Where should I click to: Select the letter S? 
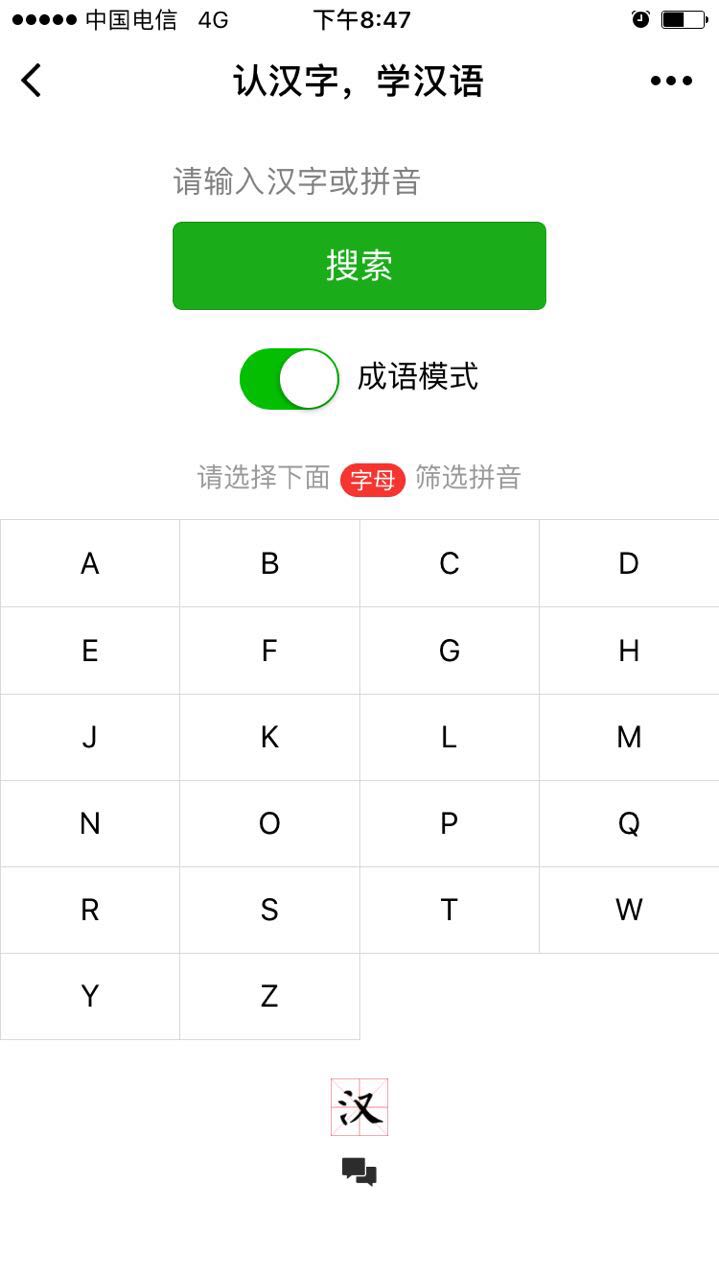tap(269, 910)
